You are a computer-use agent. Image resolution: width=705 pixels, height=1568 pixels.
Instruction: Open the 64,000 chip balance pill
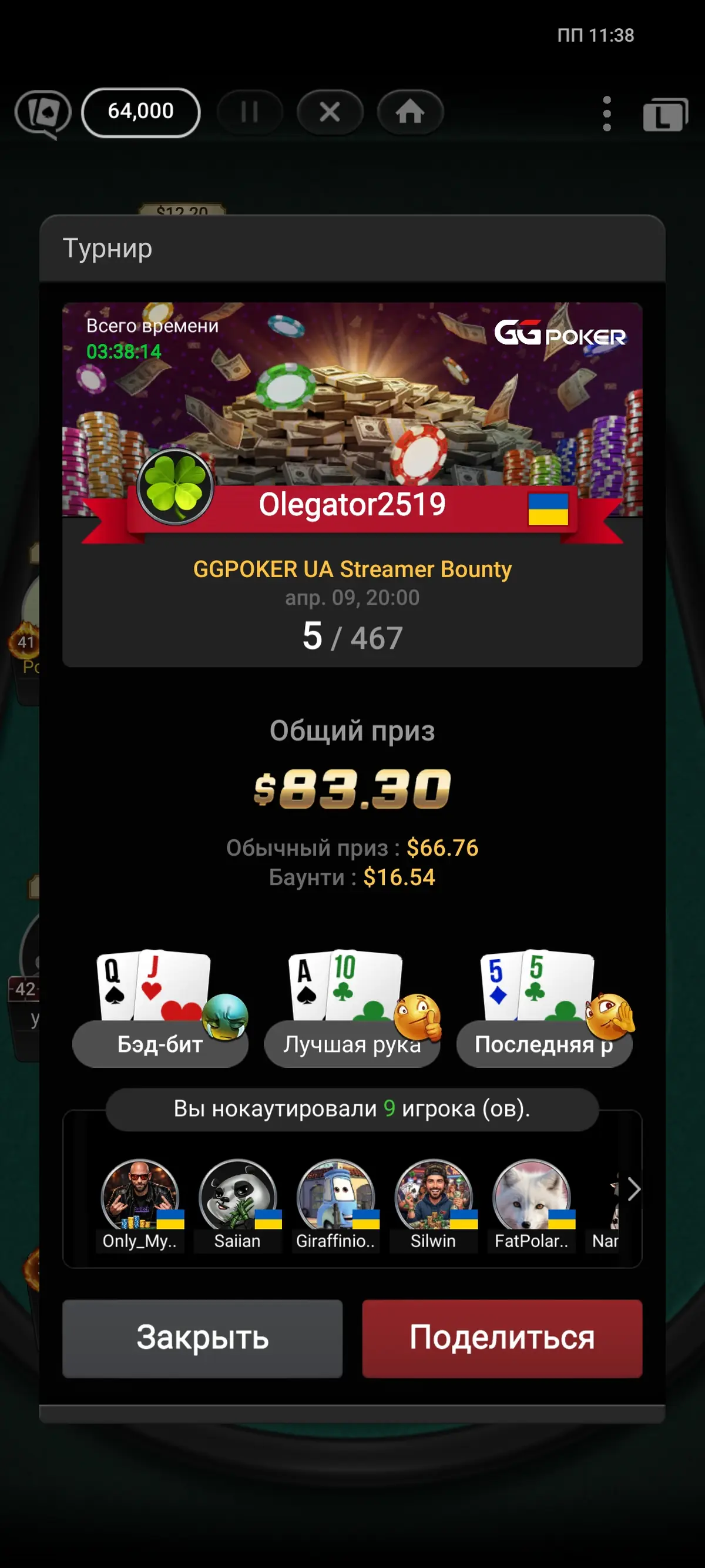[140, 112]
